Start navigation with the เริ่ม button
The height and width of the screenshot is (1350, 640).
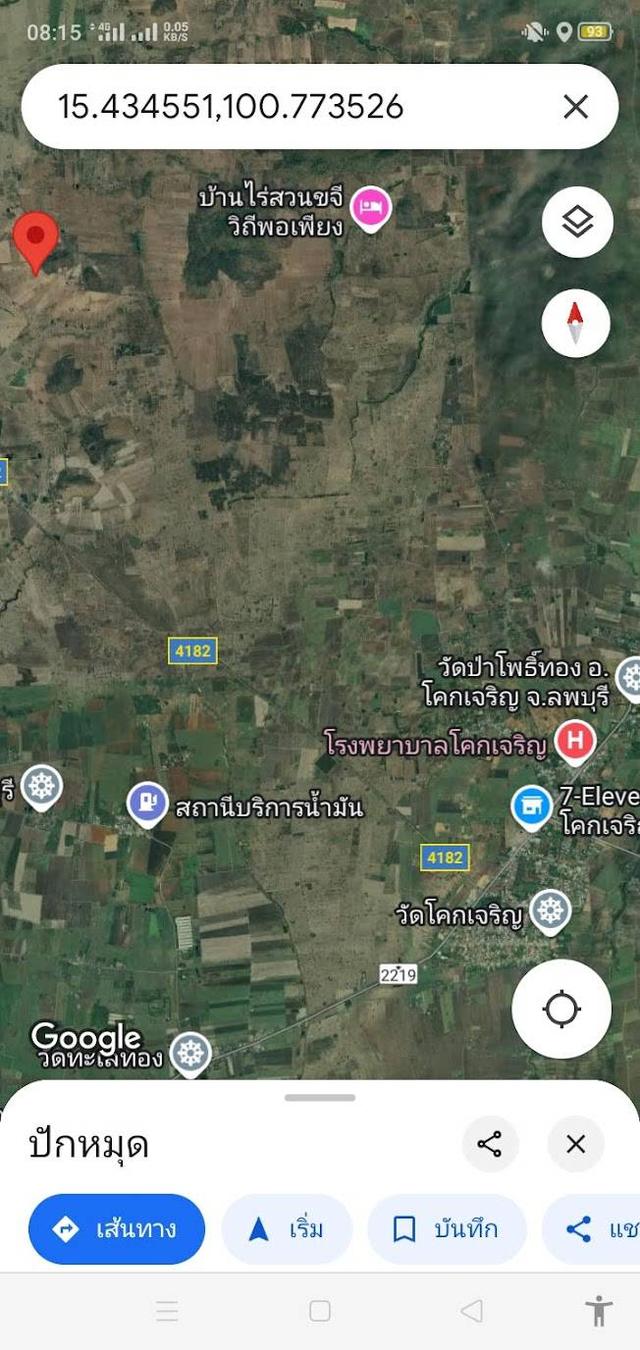click(x=286, y=1229)
